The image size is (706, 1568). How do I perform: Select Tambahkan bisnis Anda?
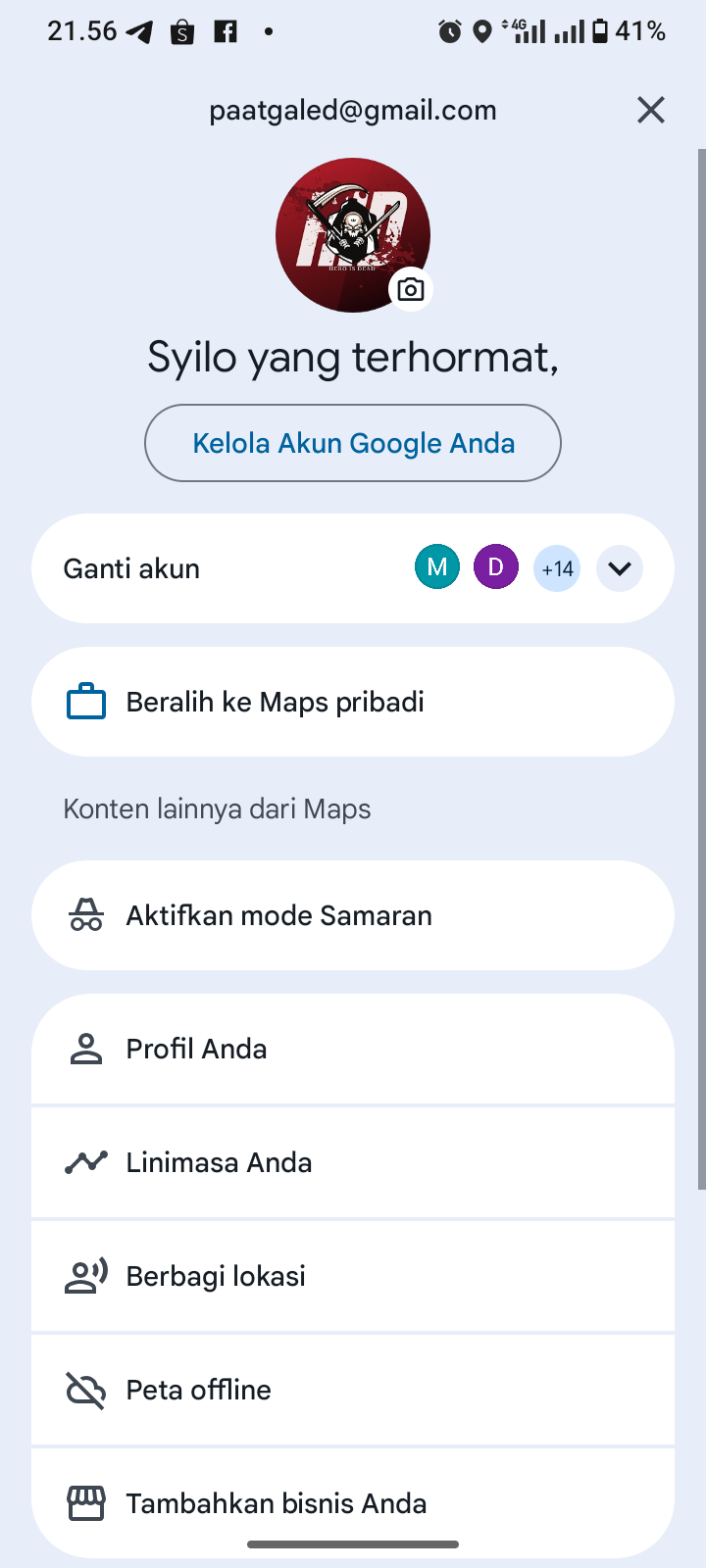click(353, 1501)
